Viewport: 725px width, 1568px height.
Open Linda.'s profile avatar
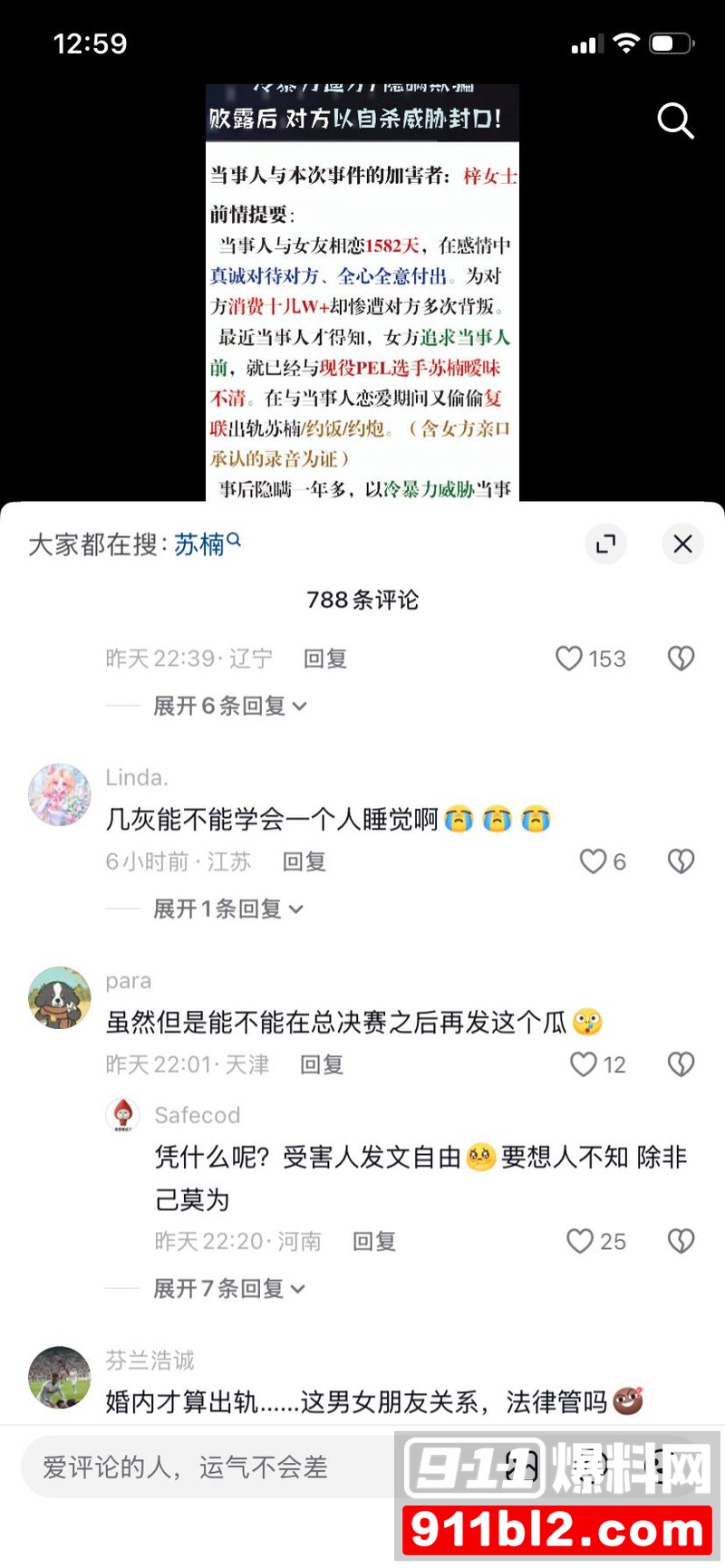pos(60,794)
